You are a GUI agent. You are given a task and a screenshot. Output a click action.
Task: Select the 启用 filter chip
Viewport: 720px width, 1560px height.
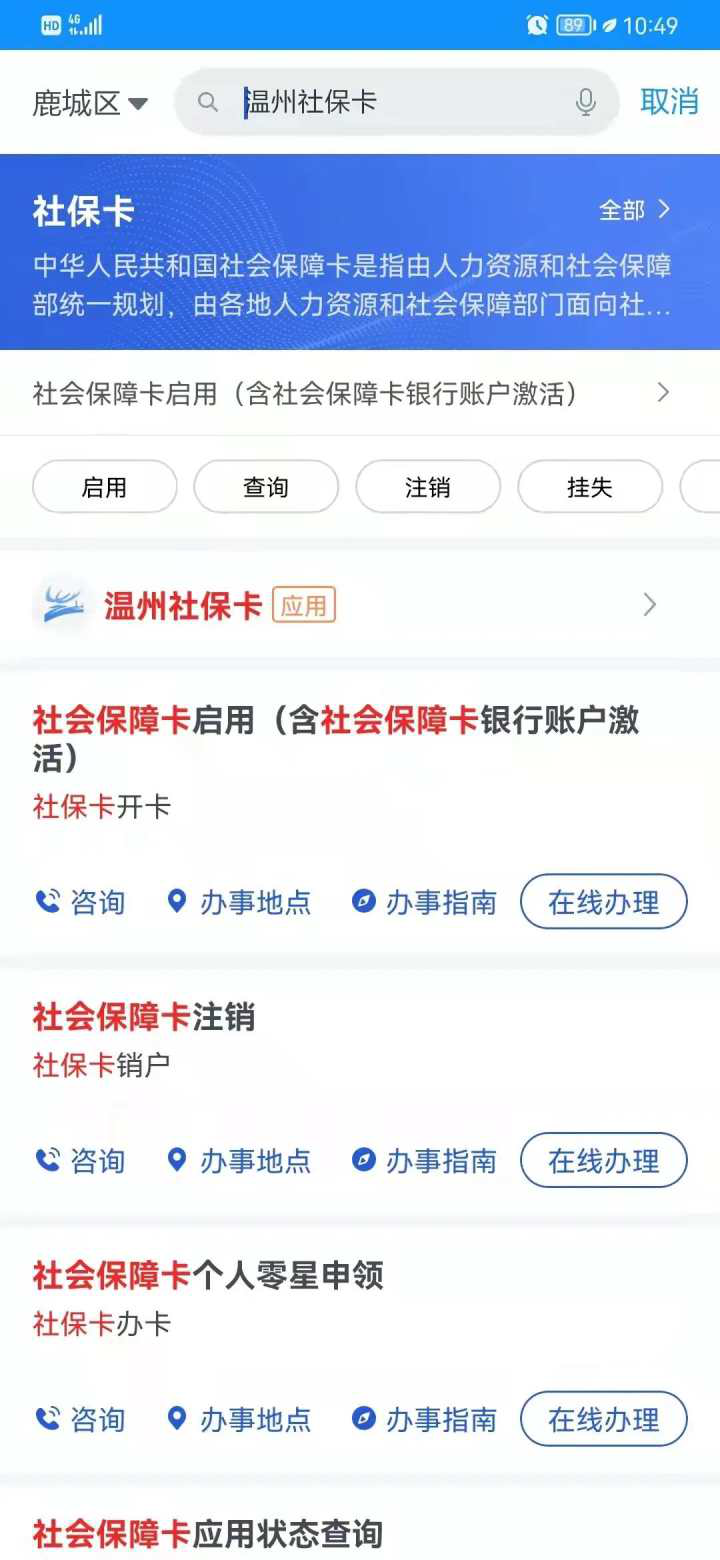pyautogui.click(x=105, y=488)
